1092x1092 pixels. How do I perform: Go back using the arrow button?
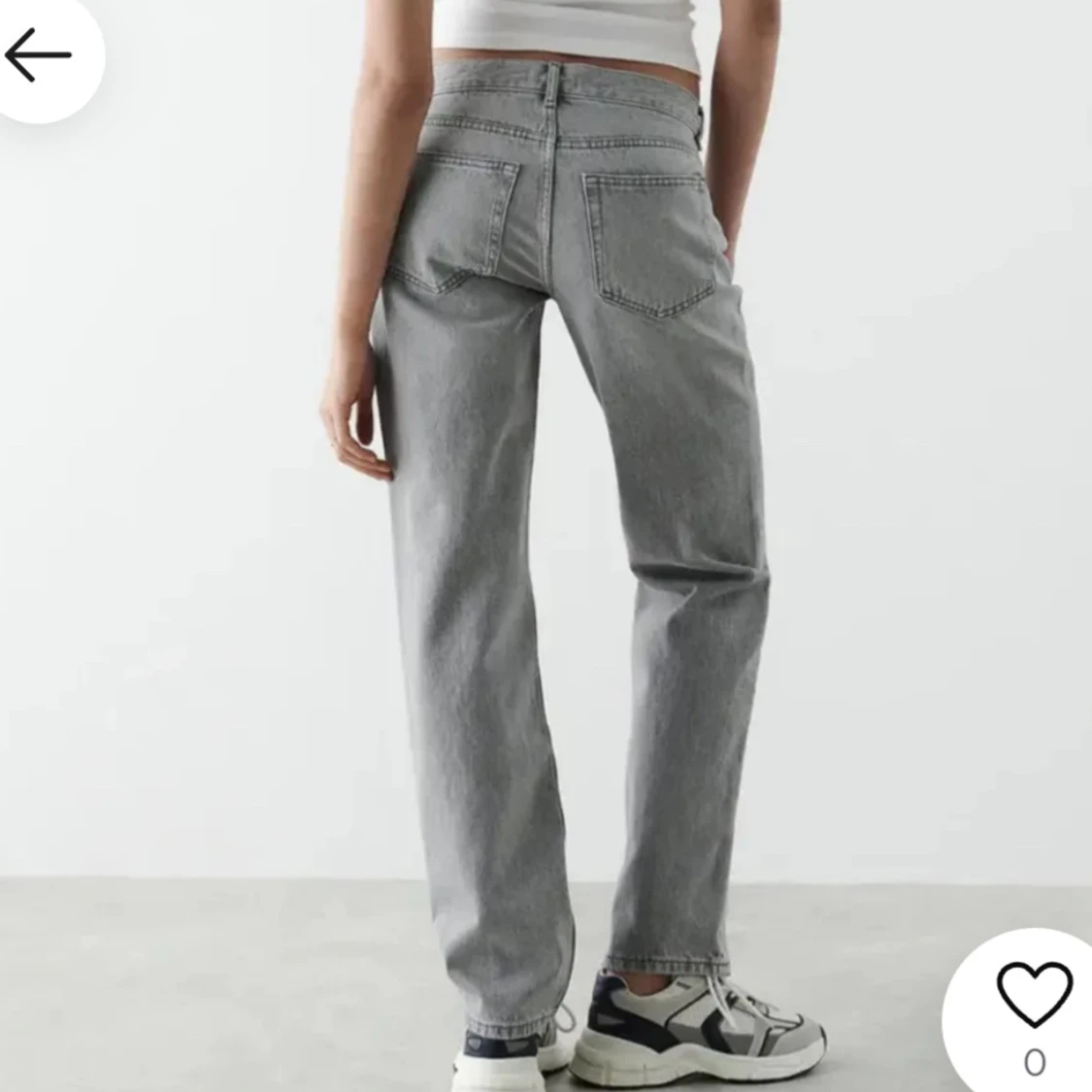click(x=39, y=55)
